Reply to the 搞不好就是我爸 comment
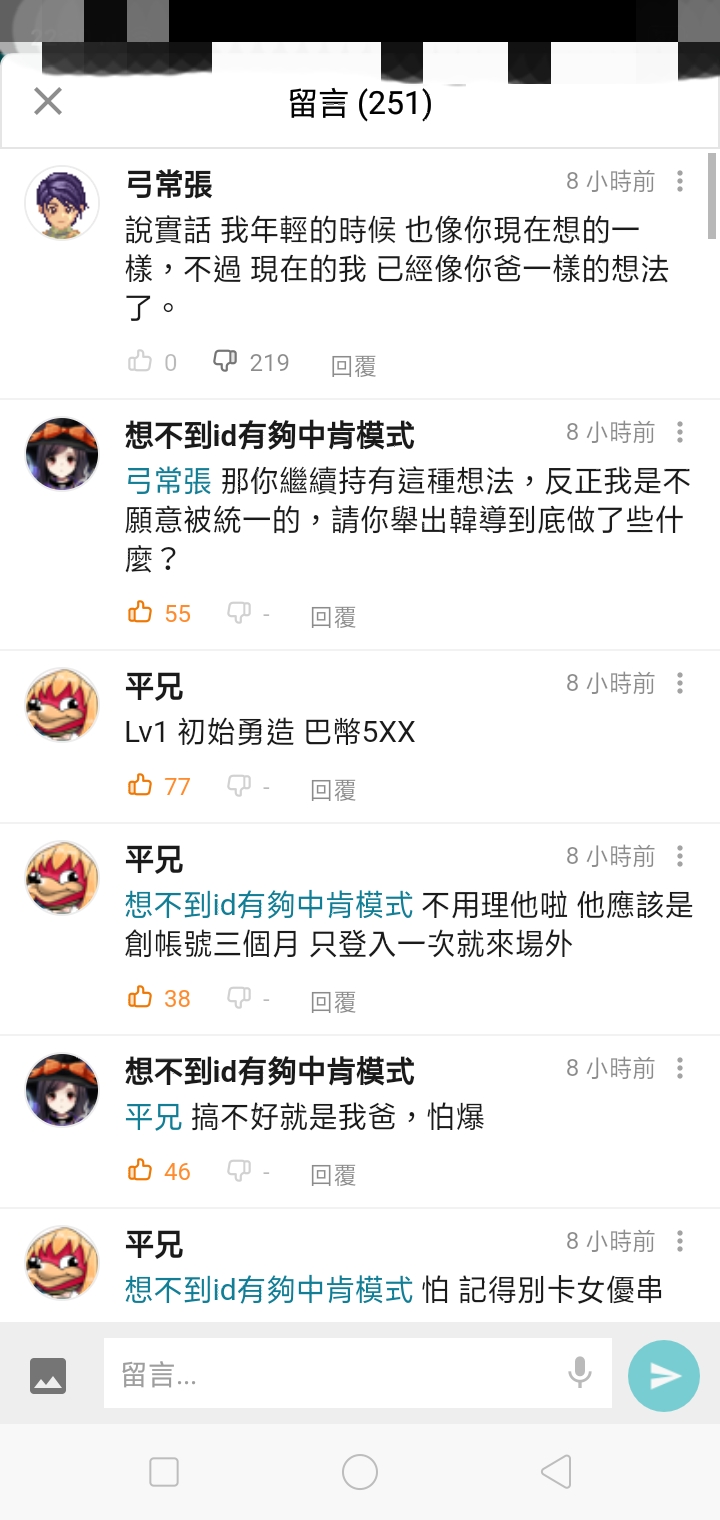 333,1174
